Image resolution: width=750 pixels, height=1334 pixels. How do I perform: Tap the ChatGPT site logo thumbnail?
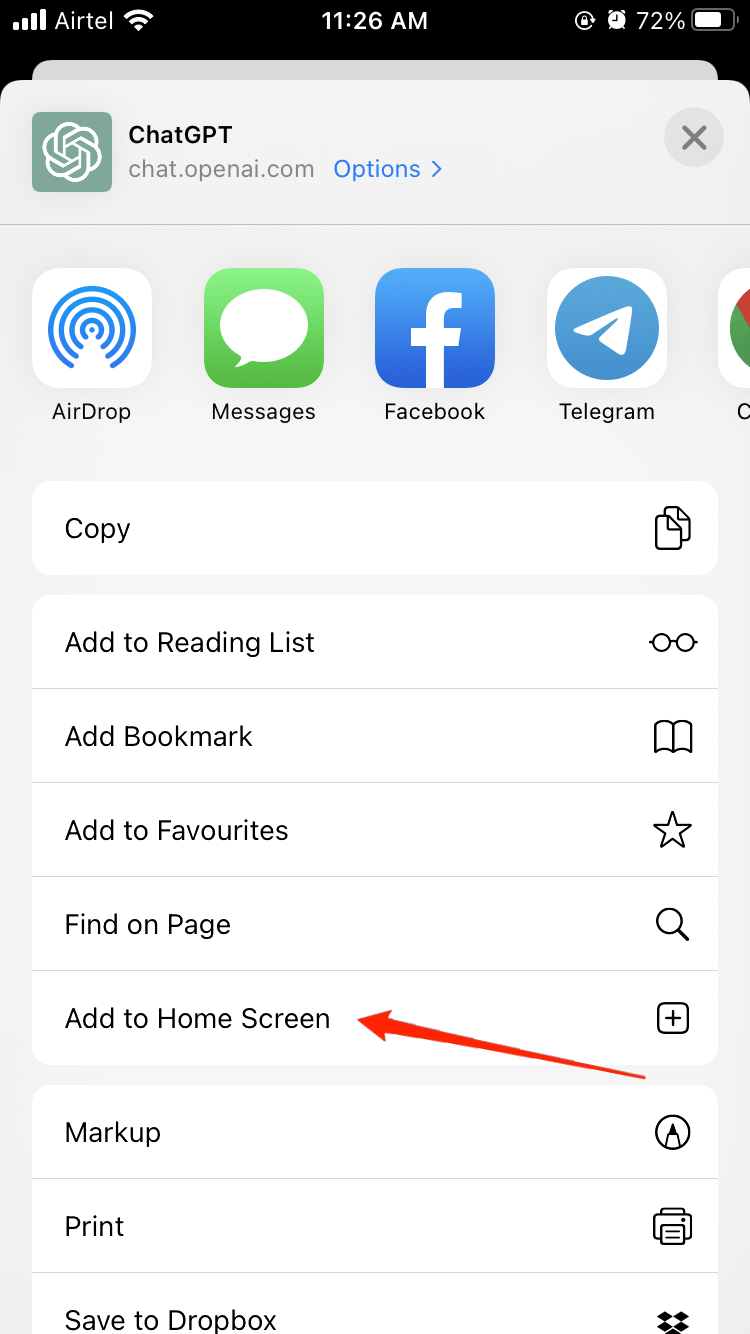pyautogui.click(x=71, y=152)
